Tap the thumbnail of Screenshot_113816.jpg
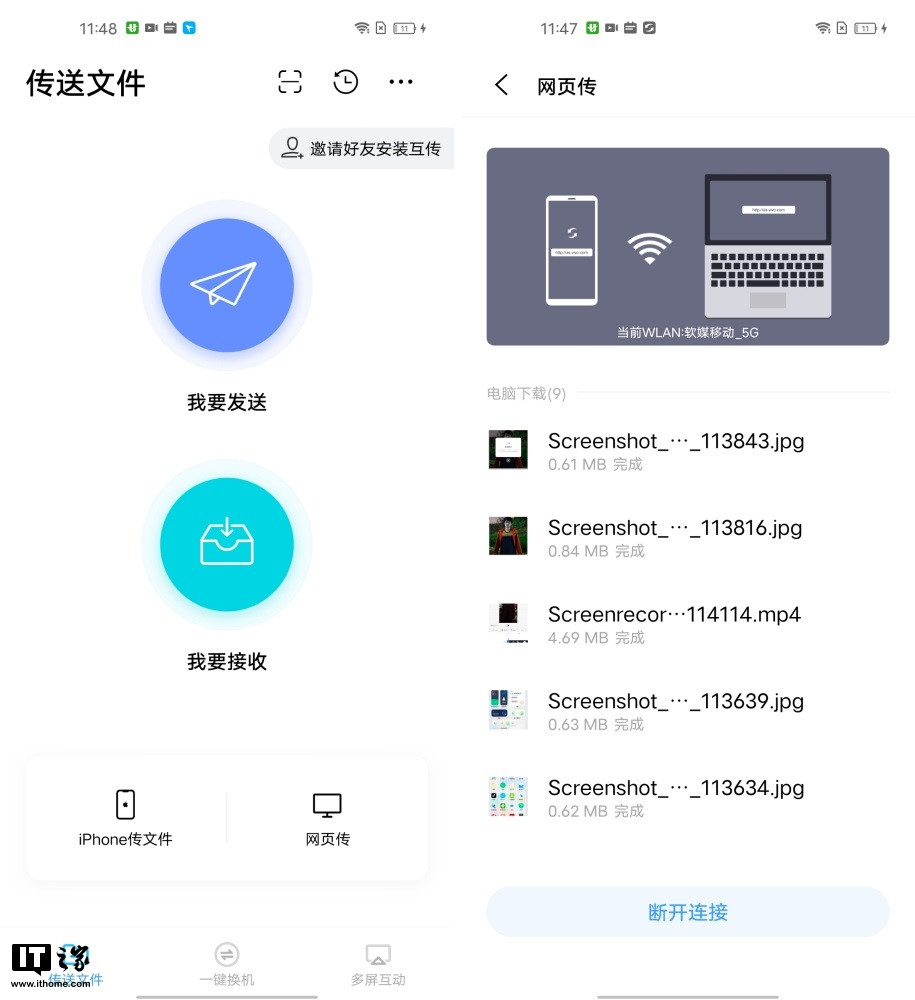Screen dimensions: 915x1000 pos(507,536)
